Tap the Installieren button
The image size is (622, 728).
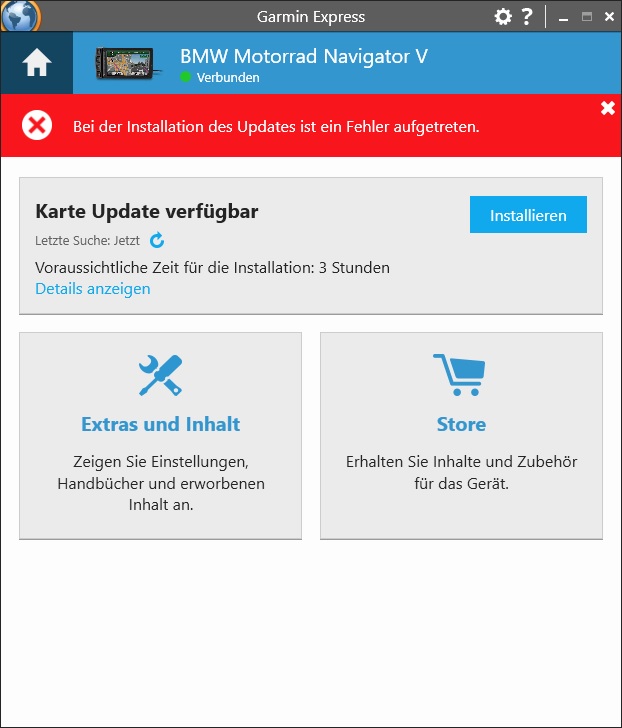[x=528, y=215]
